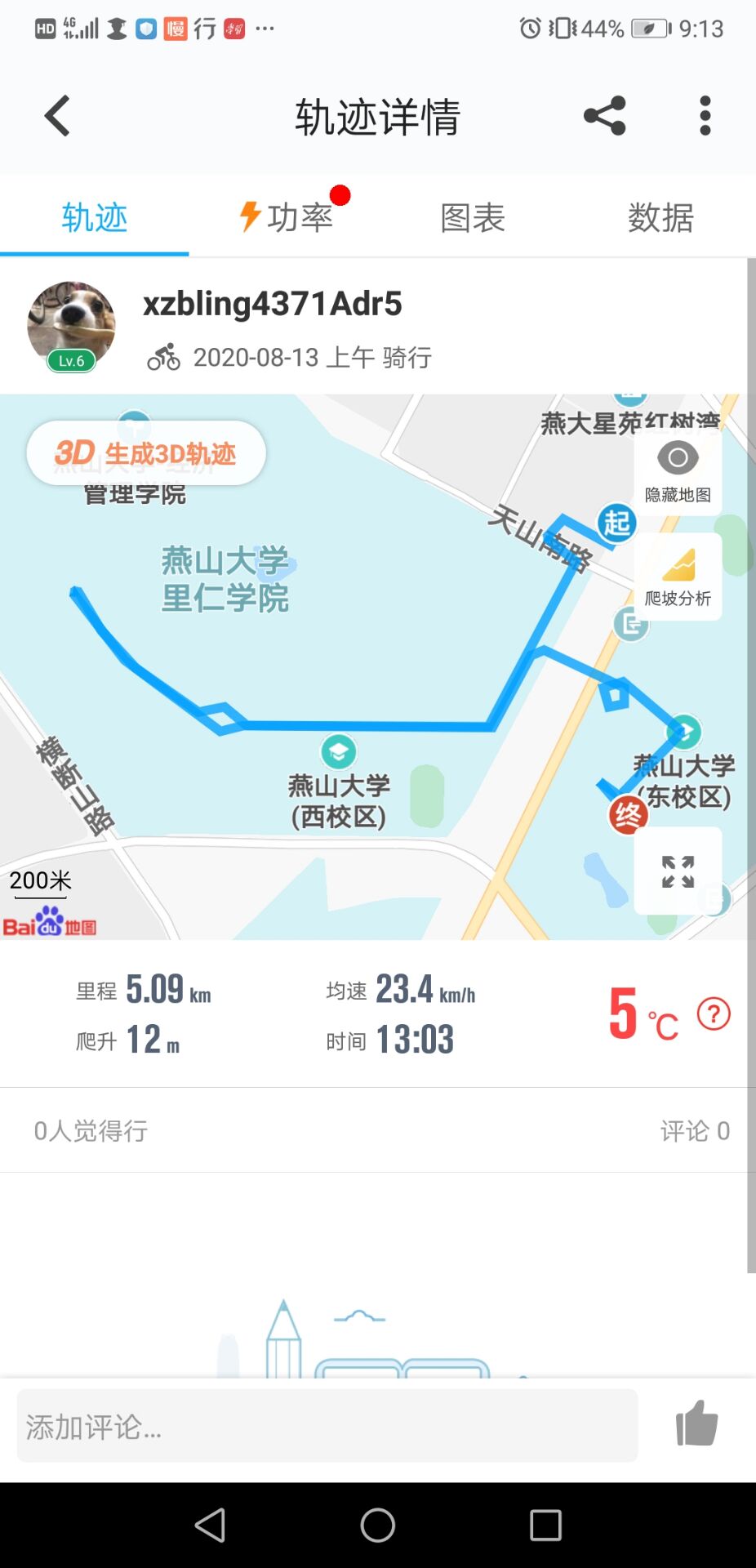Open 爬坡分析 climb analysis
The height and width of the screenshot is (1568, 756).
[678, 577]
